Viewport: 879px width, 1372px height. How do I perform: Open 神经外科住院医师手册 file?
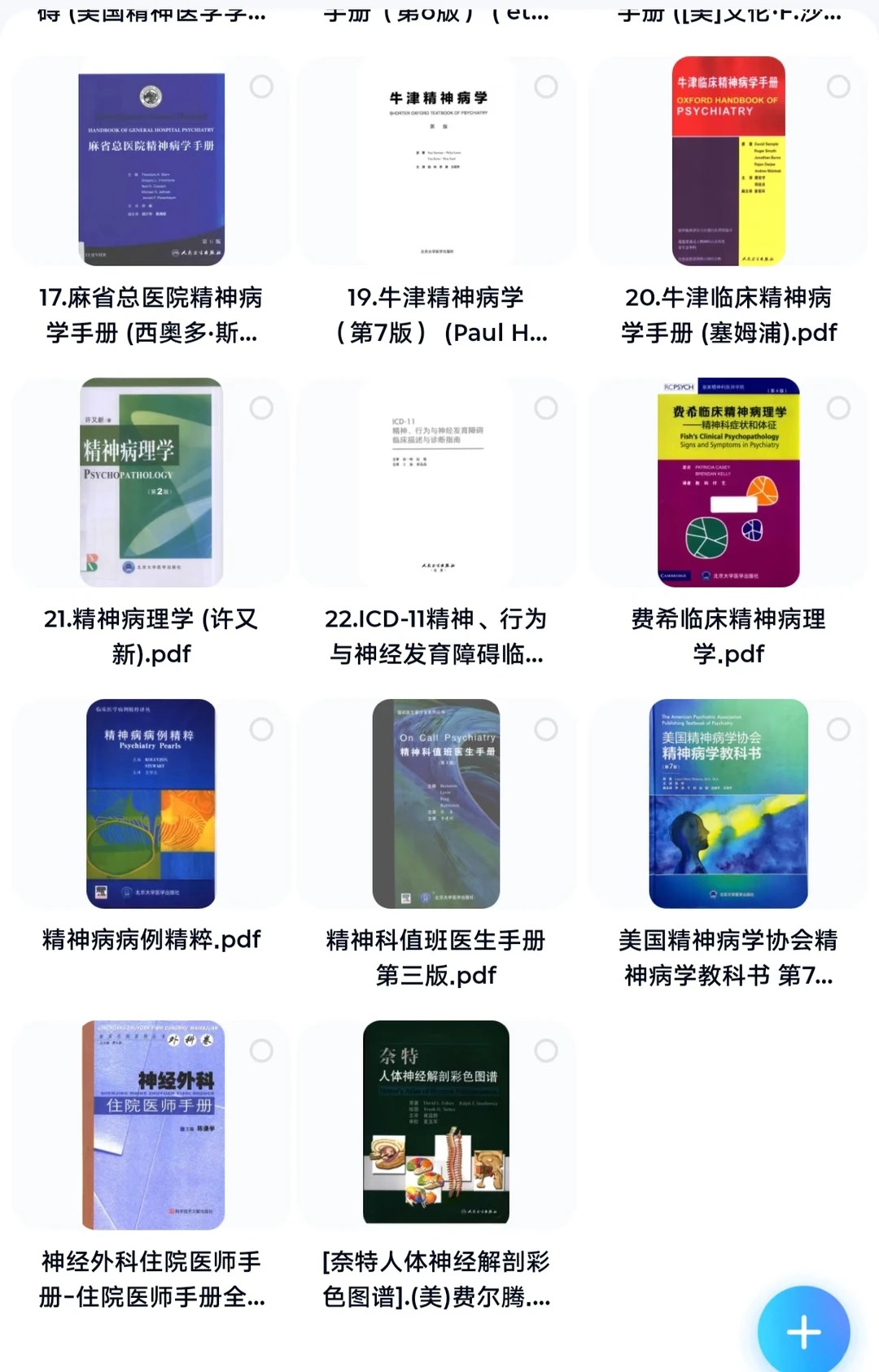(x=151, y=1125)
